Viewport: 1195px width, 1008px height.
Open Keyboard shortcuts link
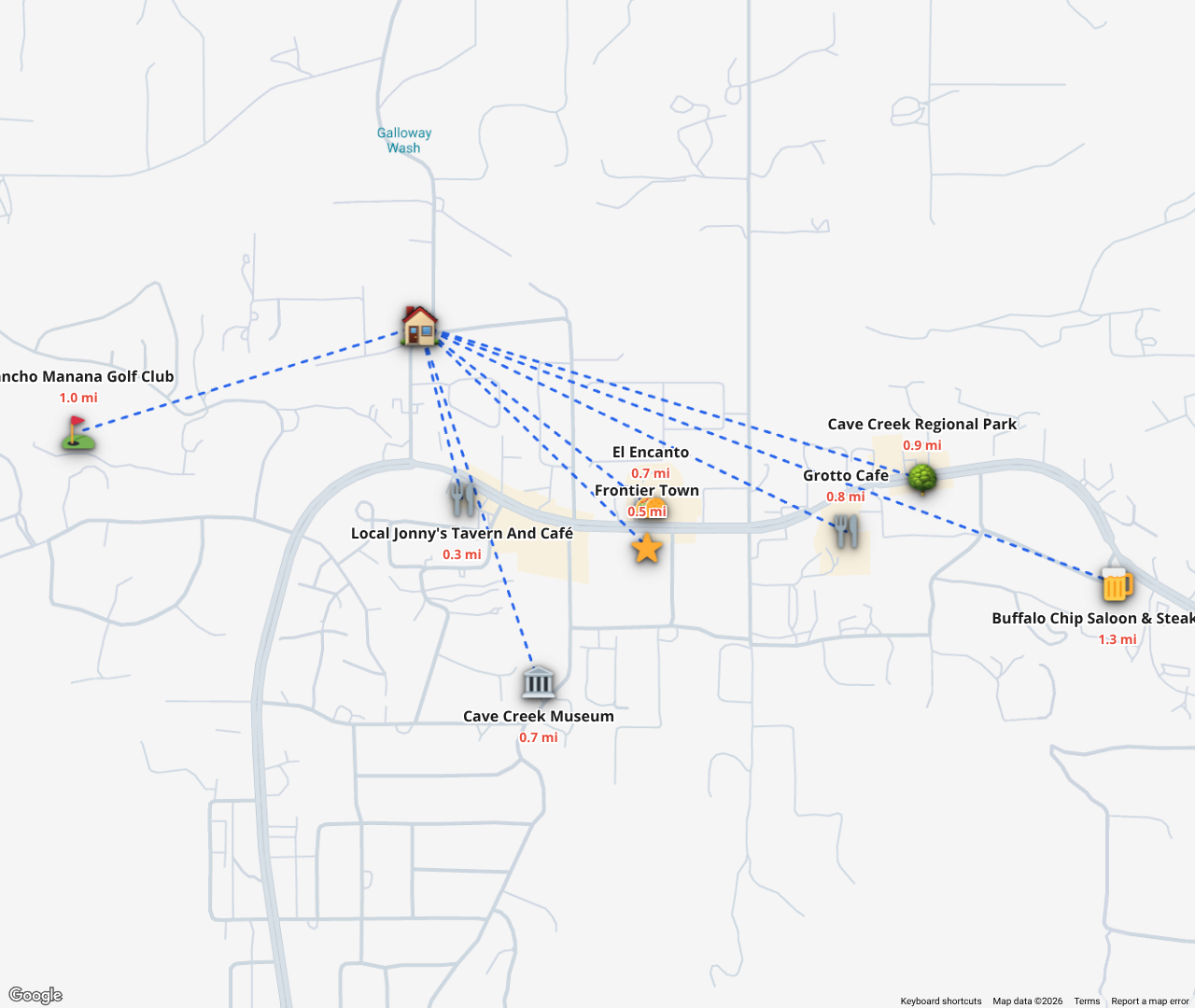(x=940, y=1001)
